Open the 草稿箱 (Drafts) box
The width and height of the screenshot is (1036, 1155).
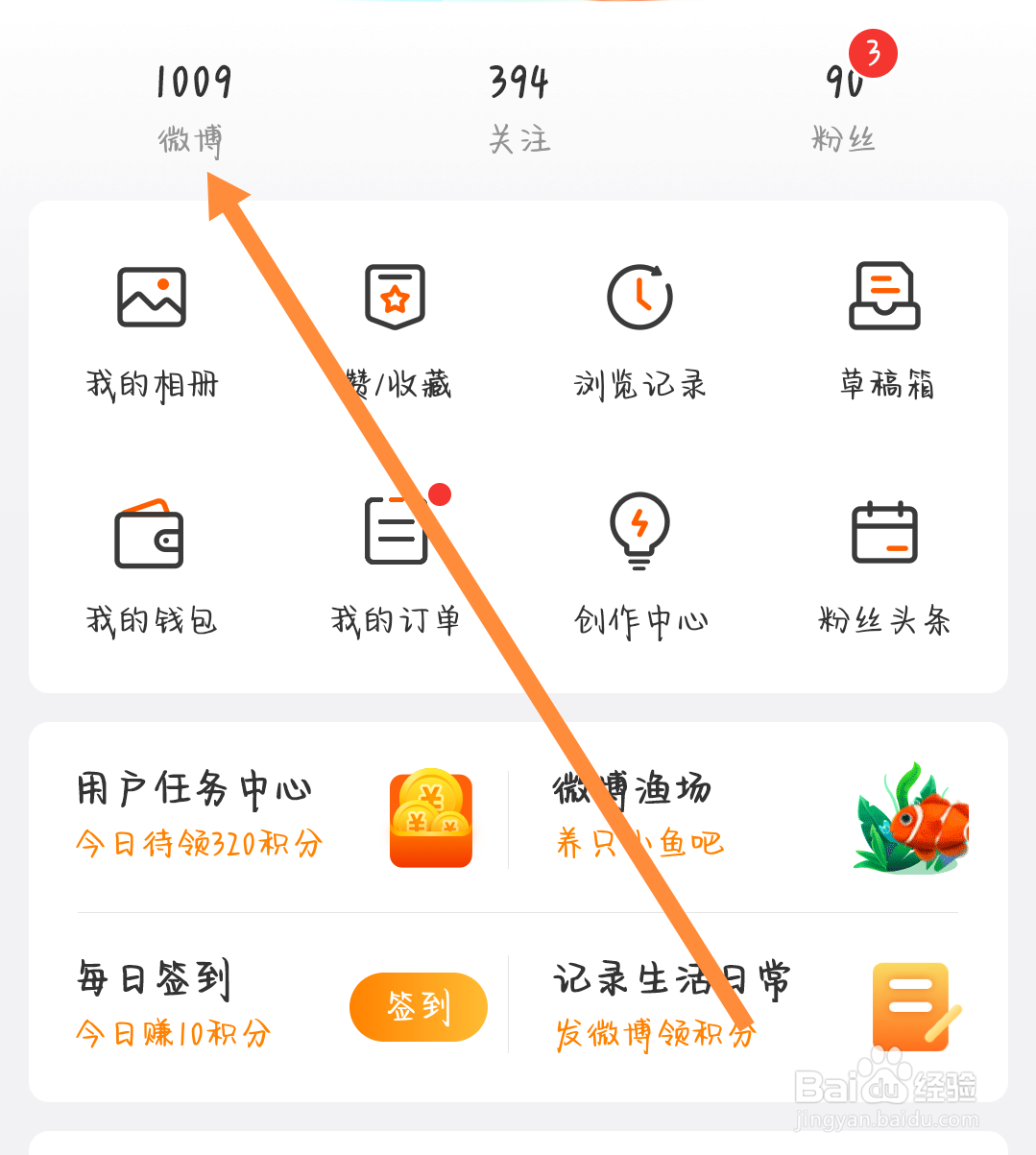[x=886, y=331]
